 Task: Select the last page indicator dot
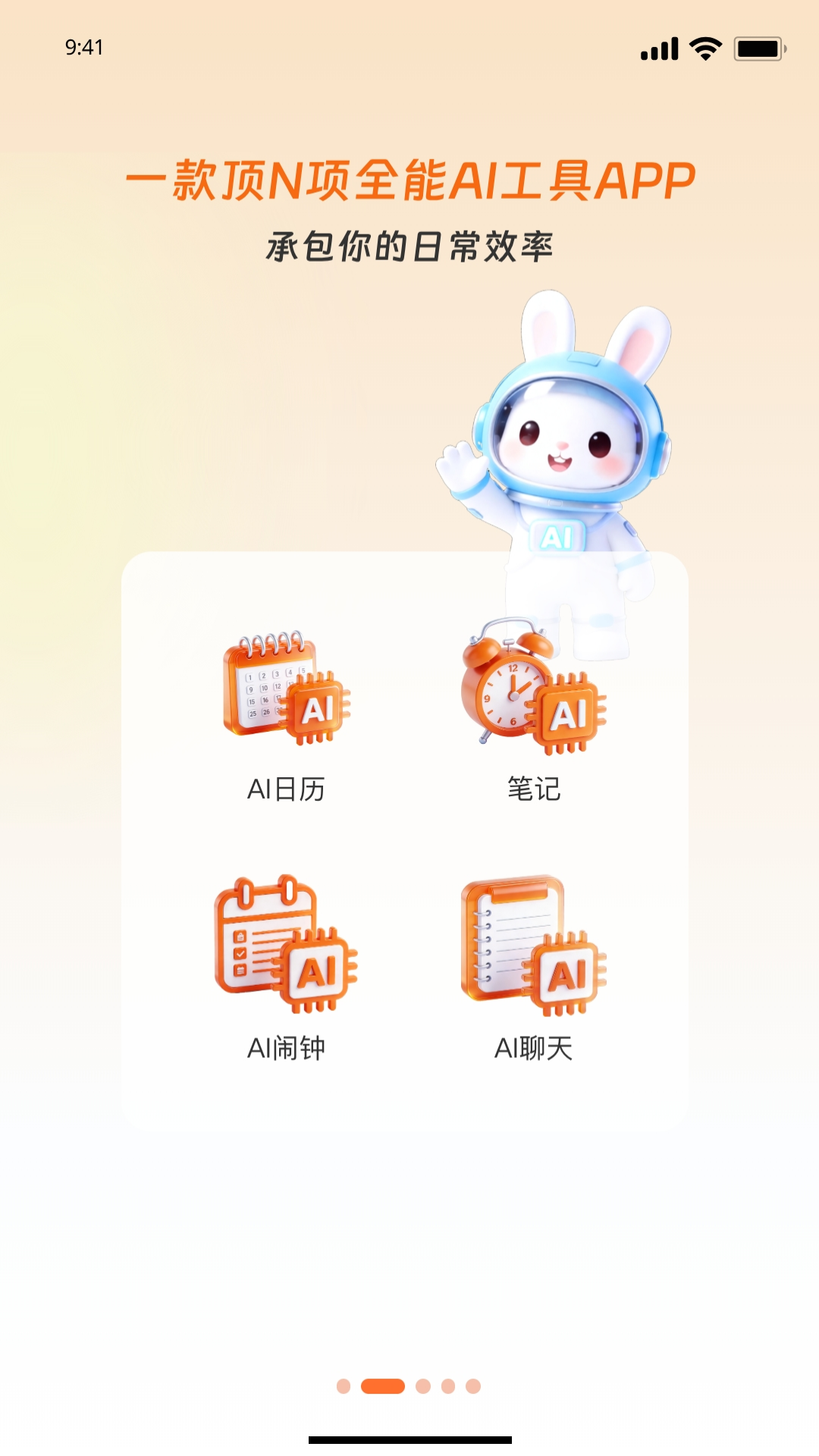[x=473, y=1386]
